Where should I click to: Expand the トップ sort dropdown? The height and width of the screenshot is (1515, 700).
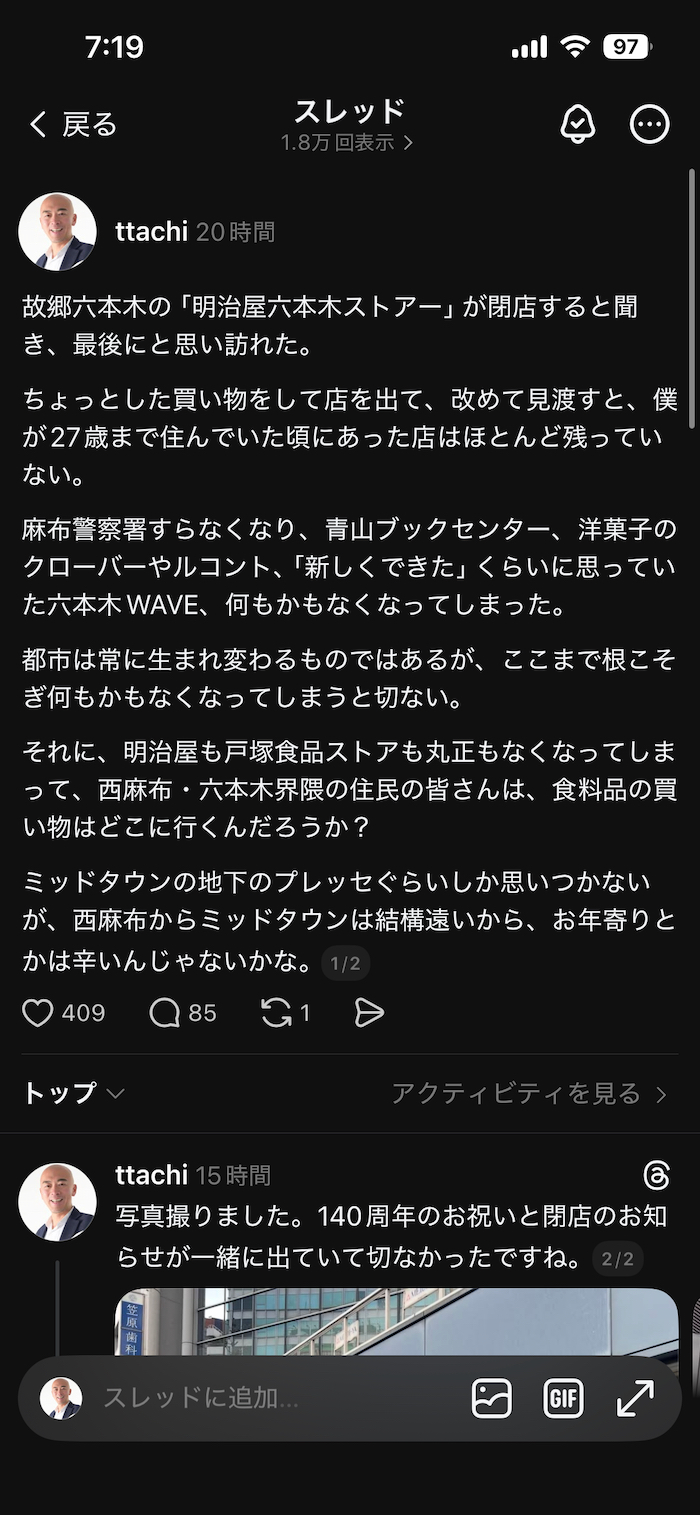point(73,1093)
